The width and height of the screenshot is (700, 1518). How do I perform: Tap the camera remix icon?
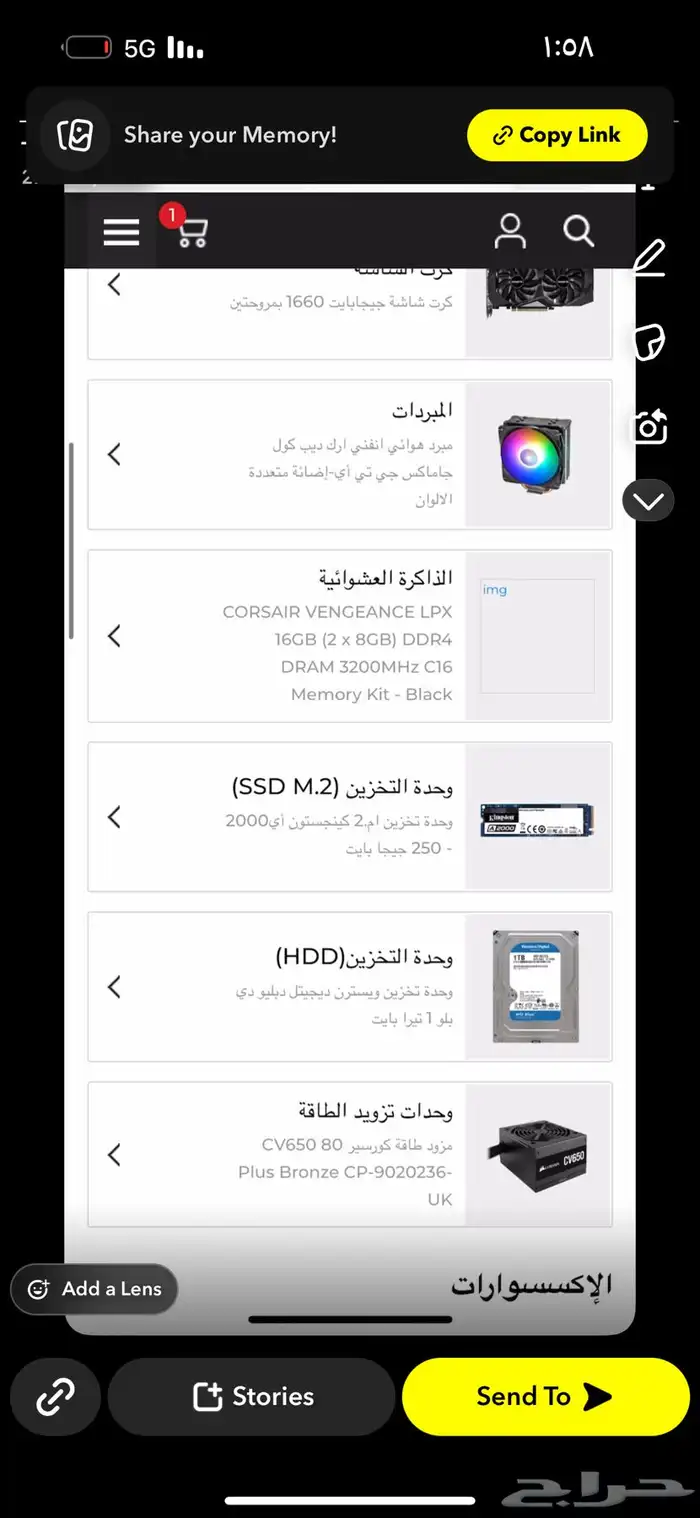[649, 427]
